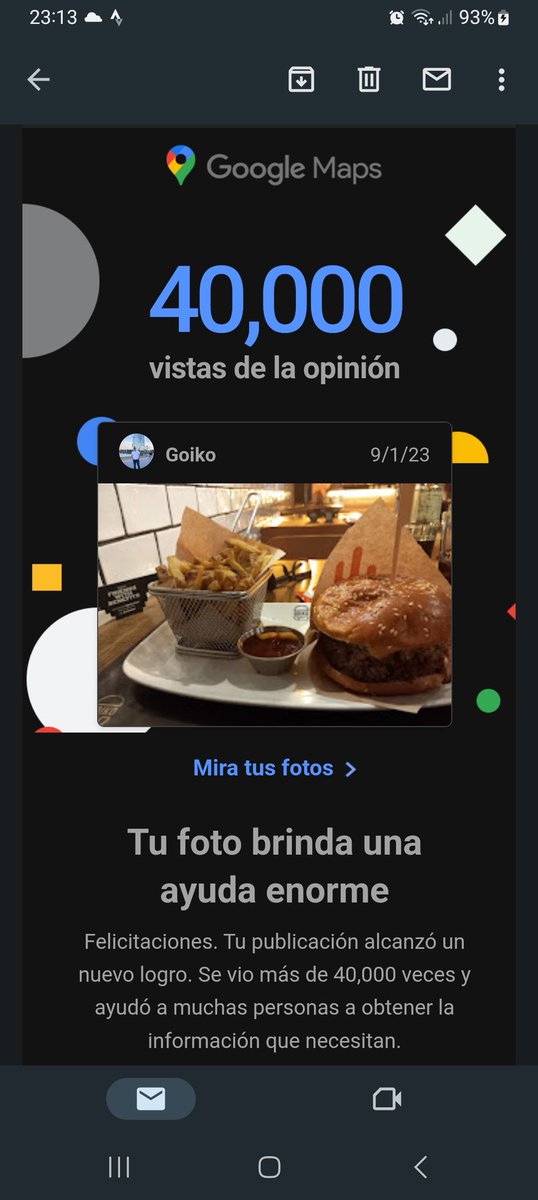Switch to the Meet video tab

386,1099
